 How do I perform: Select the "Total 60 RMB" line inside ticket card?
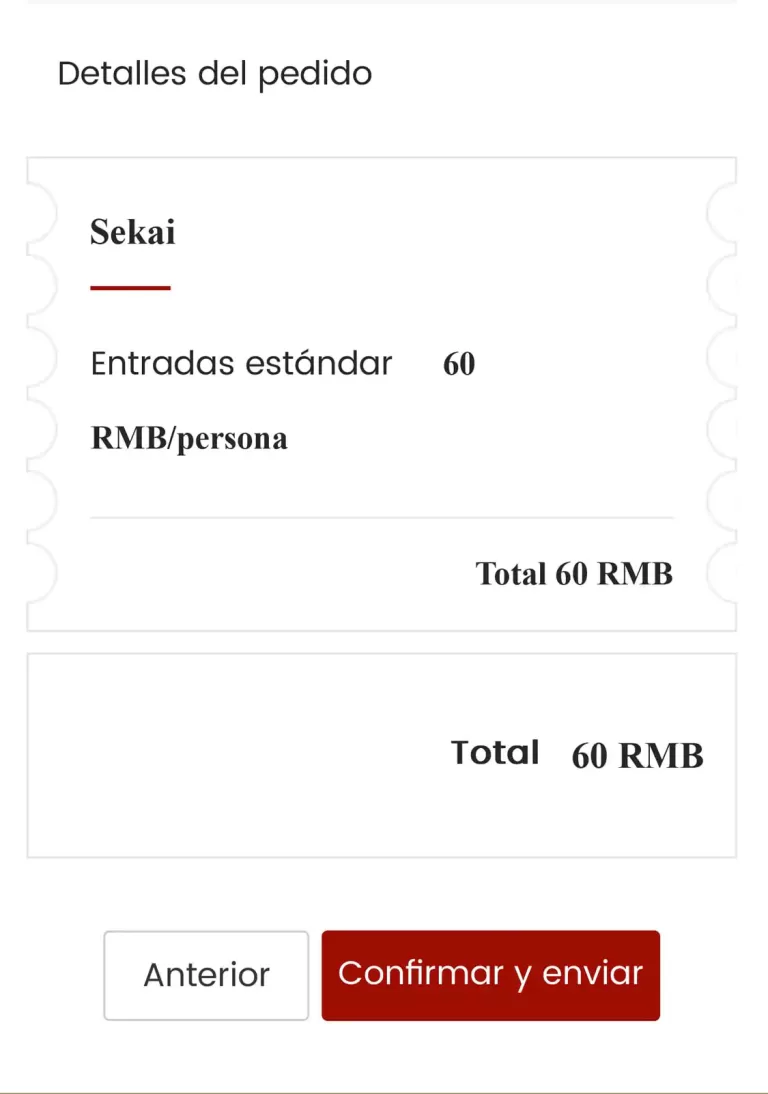(574, 573)
